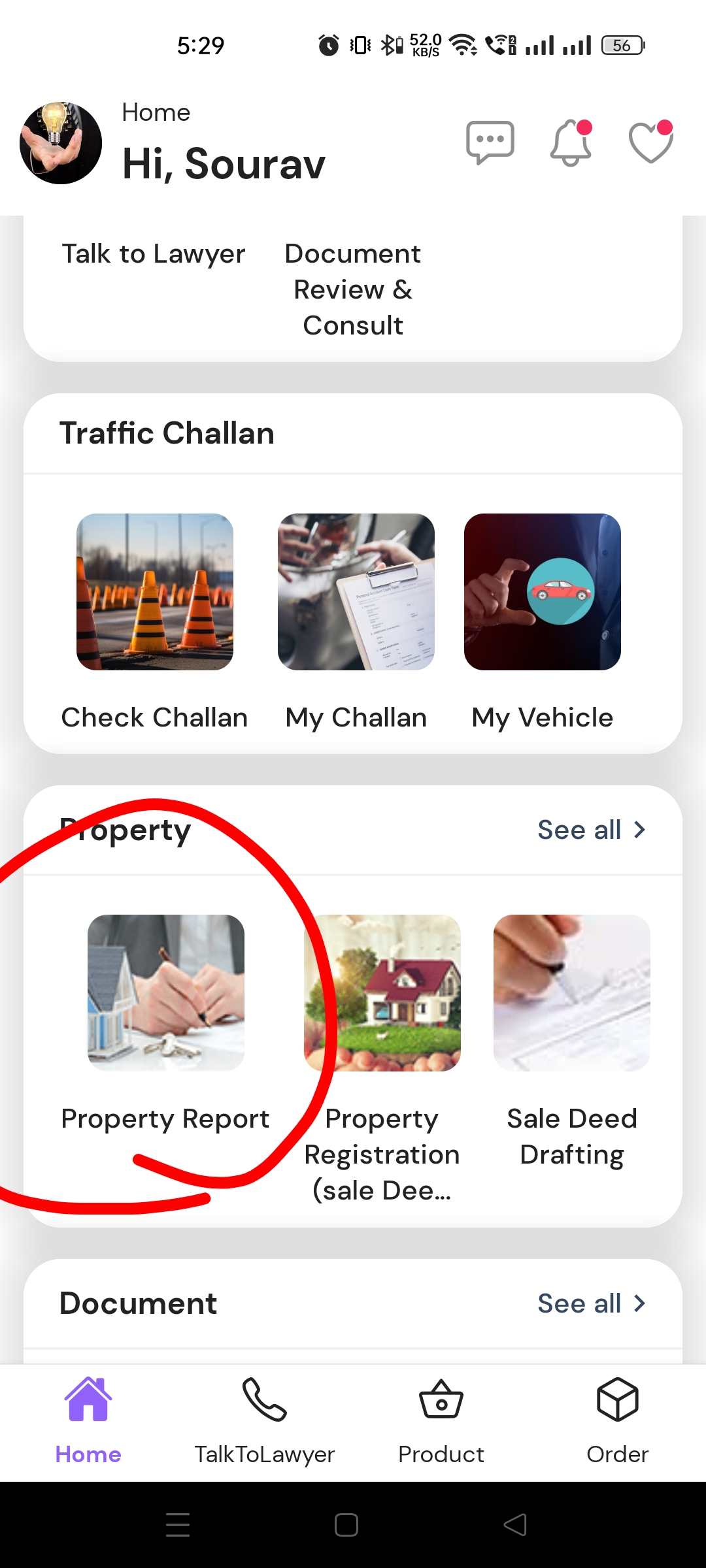
Task: Open the wishlist heart icon
Action: (650, 142)
